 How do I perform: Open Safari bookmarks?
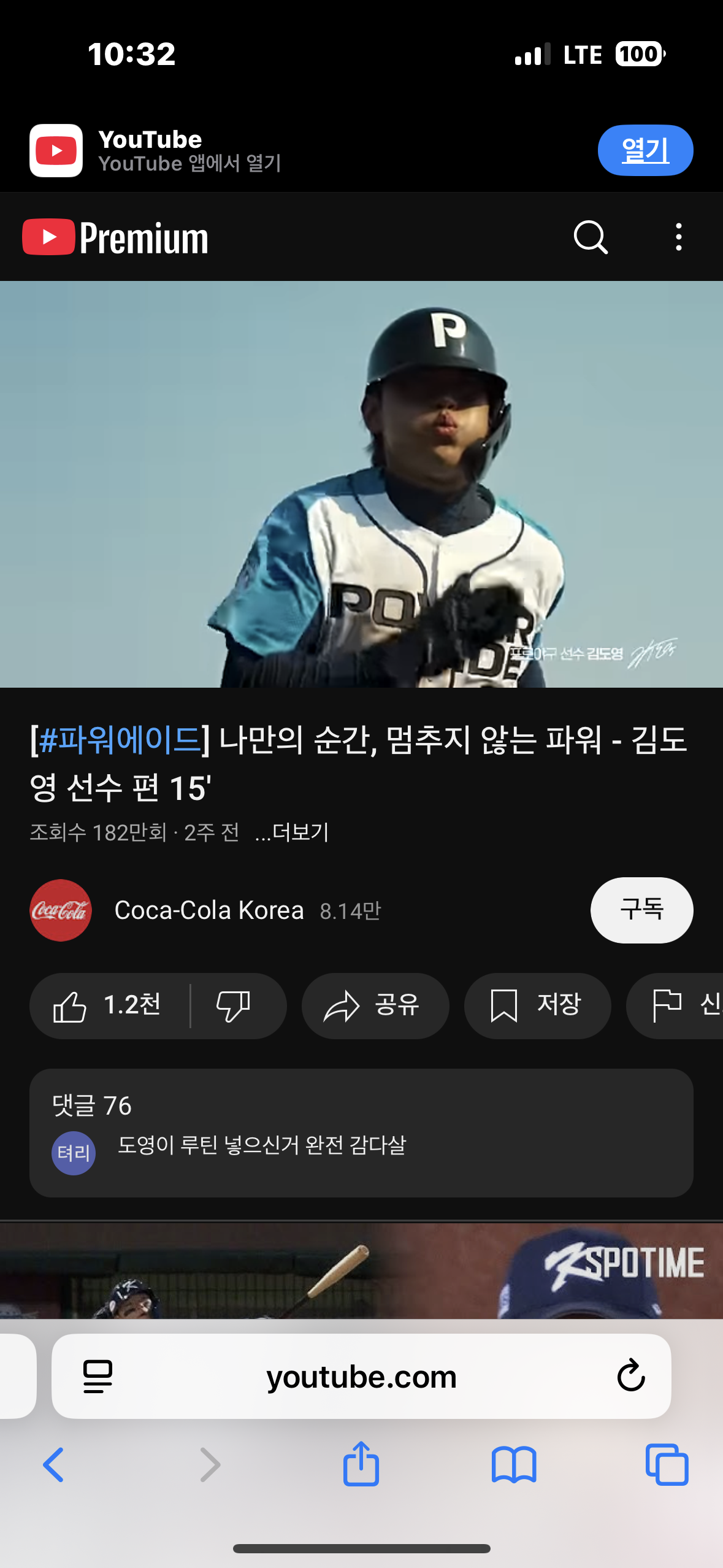(514, 1465)
